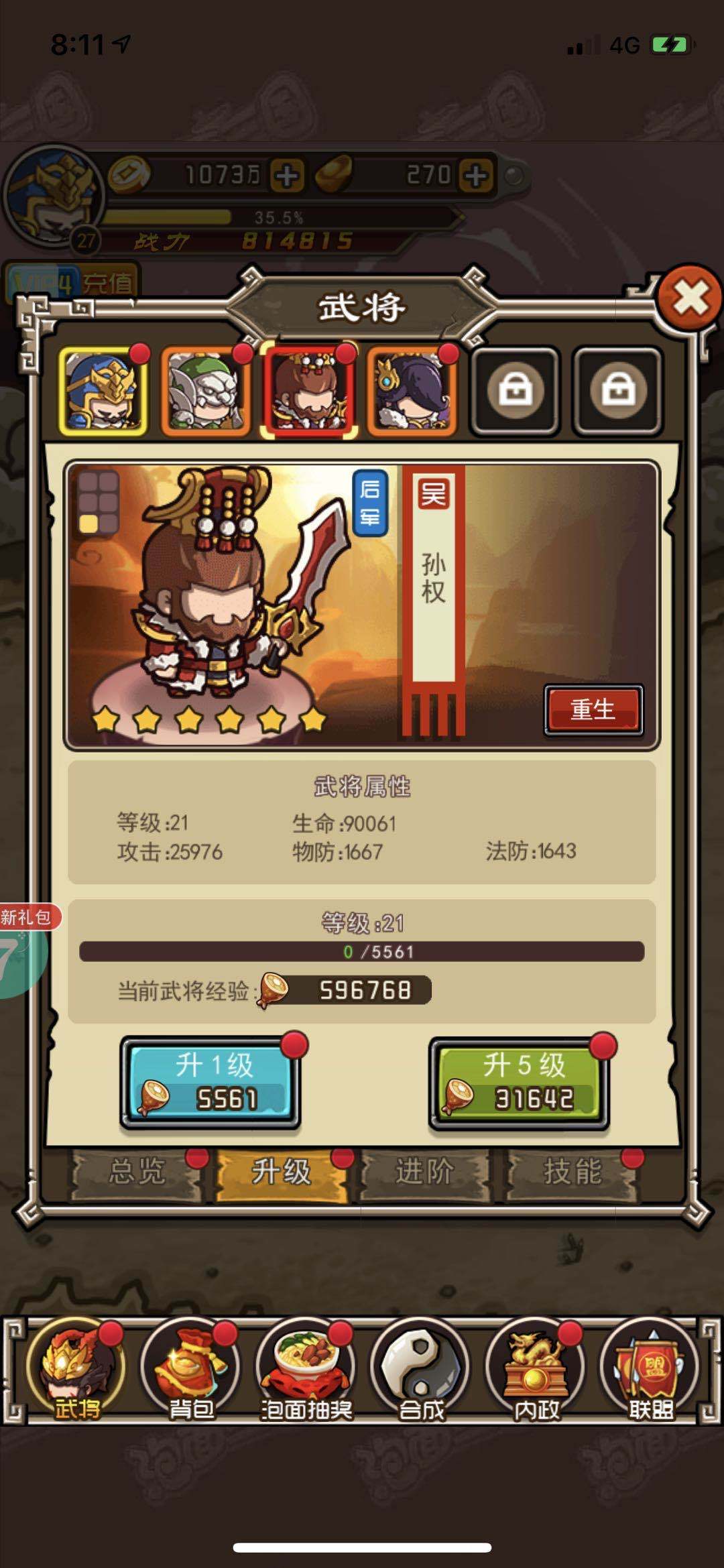The width and height of the screenshot is (724, 1568).
Task: Switch to the 进阶 tab
Action: [x=425, y=1172]
